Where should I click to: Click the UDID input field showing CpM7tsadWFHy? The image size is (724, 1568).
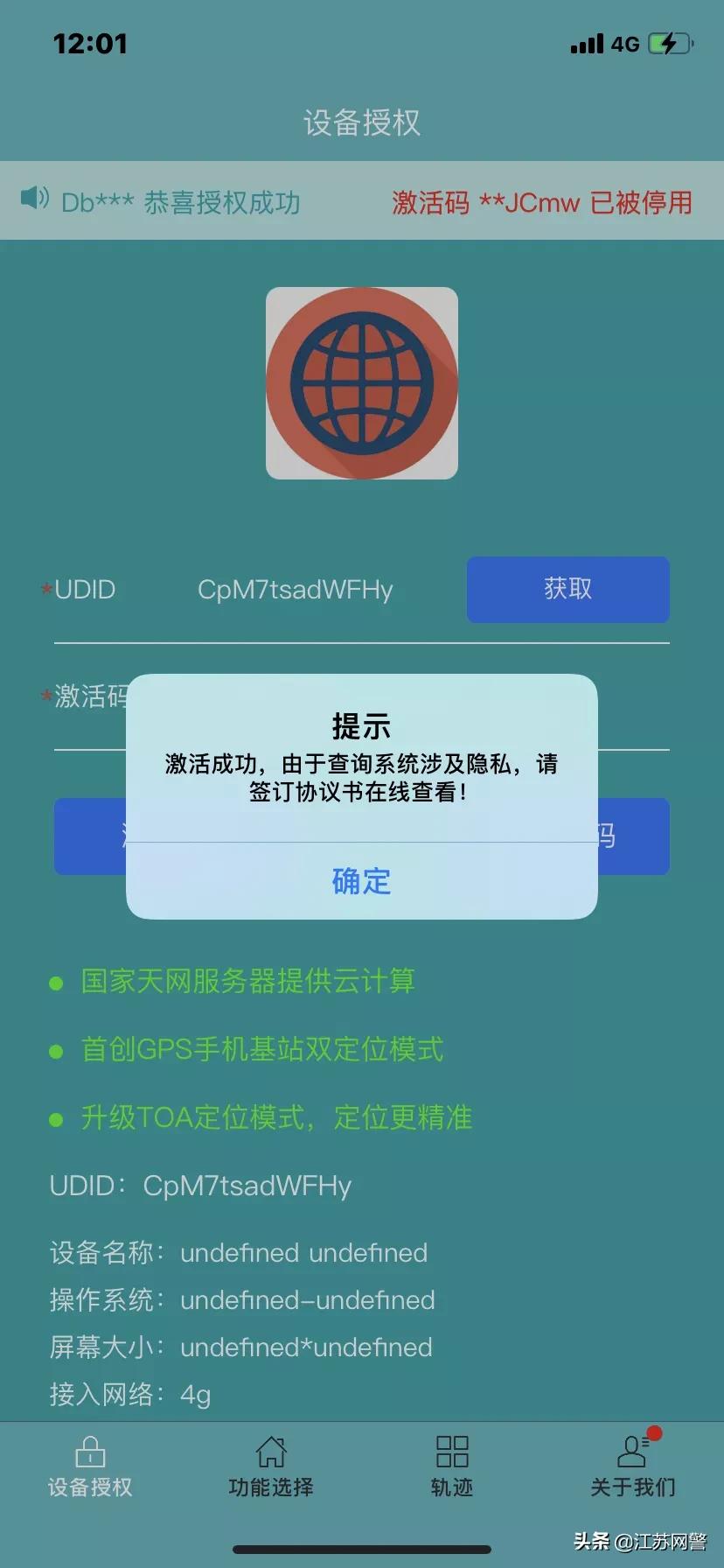(296, 590)
